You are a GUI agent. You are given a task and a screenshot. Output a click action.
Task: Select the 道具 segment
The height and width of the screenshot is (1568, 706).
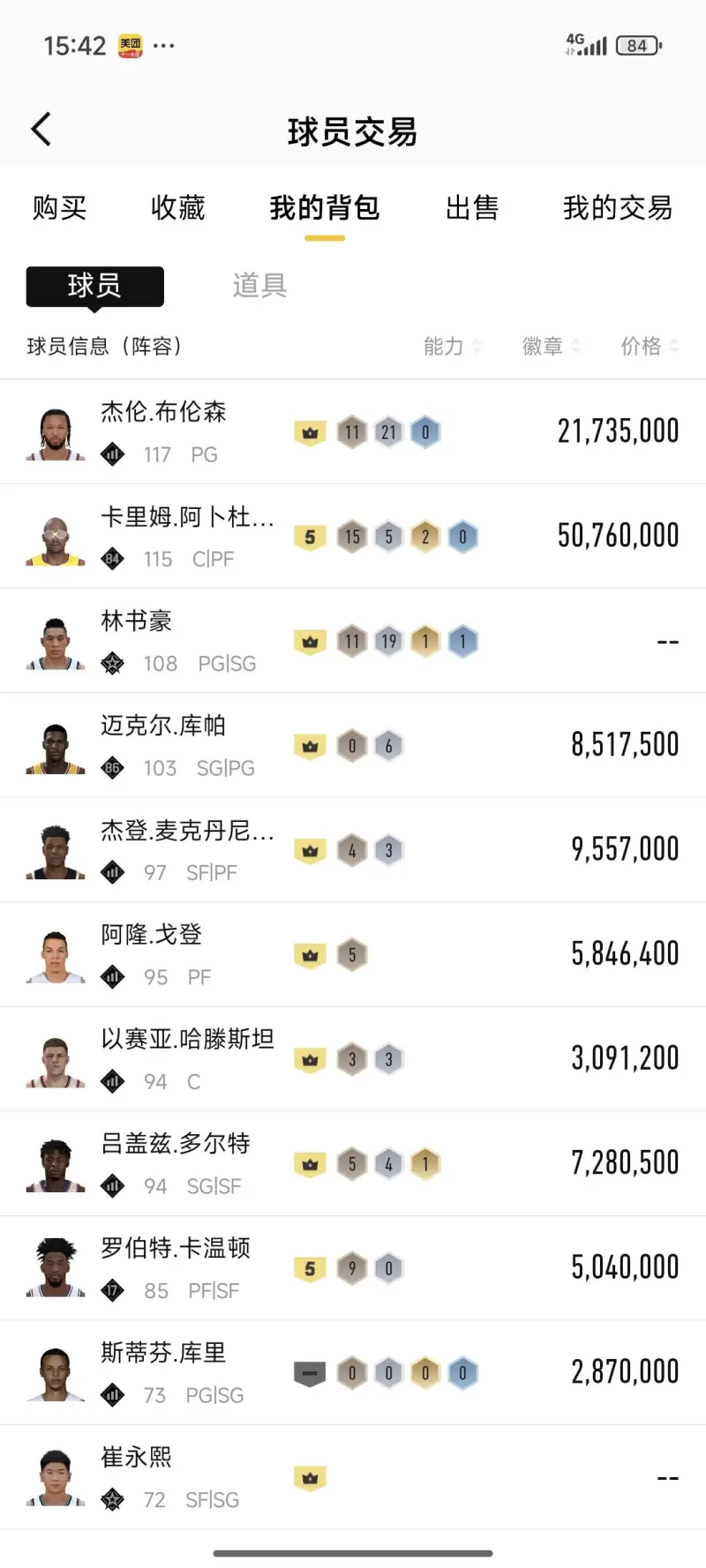click(x=259, y=286)
